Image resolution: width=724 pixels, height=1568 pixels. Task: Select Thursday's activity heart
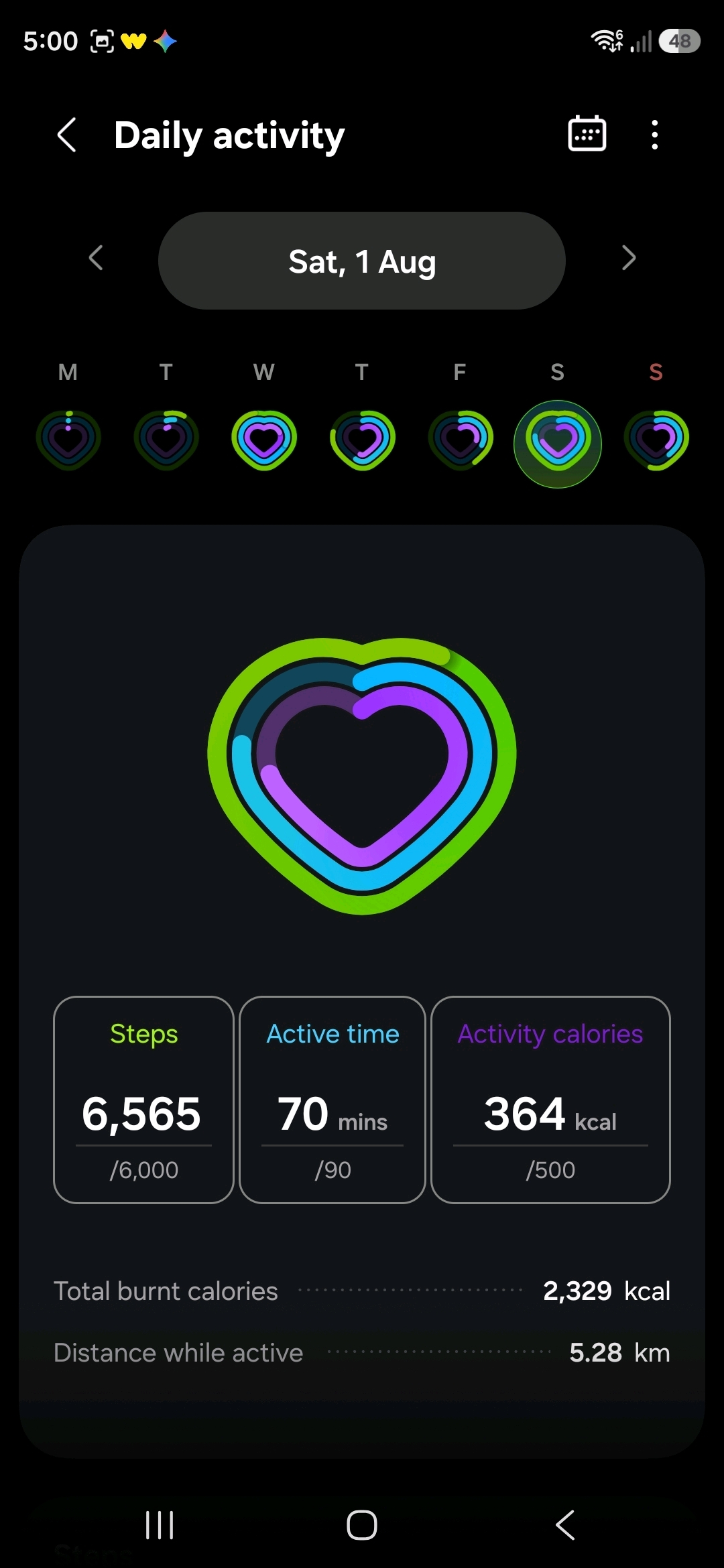(x=362, y=440)
